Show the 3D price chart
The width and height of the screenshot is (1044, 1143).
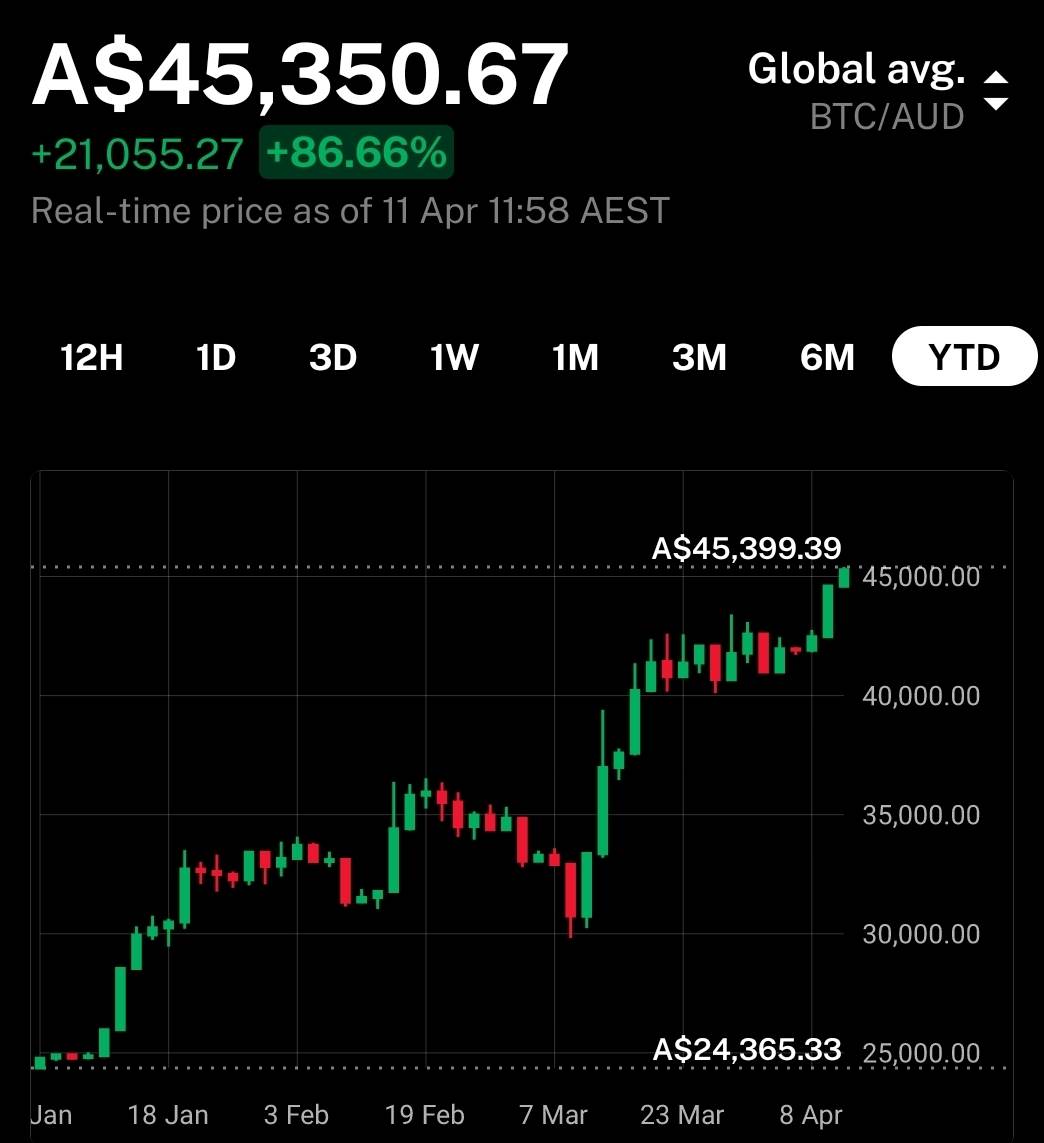[333, 357]
